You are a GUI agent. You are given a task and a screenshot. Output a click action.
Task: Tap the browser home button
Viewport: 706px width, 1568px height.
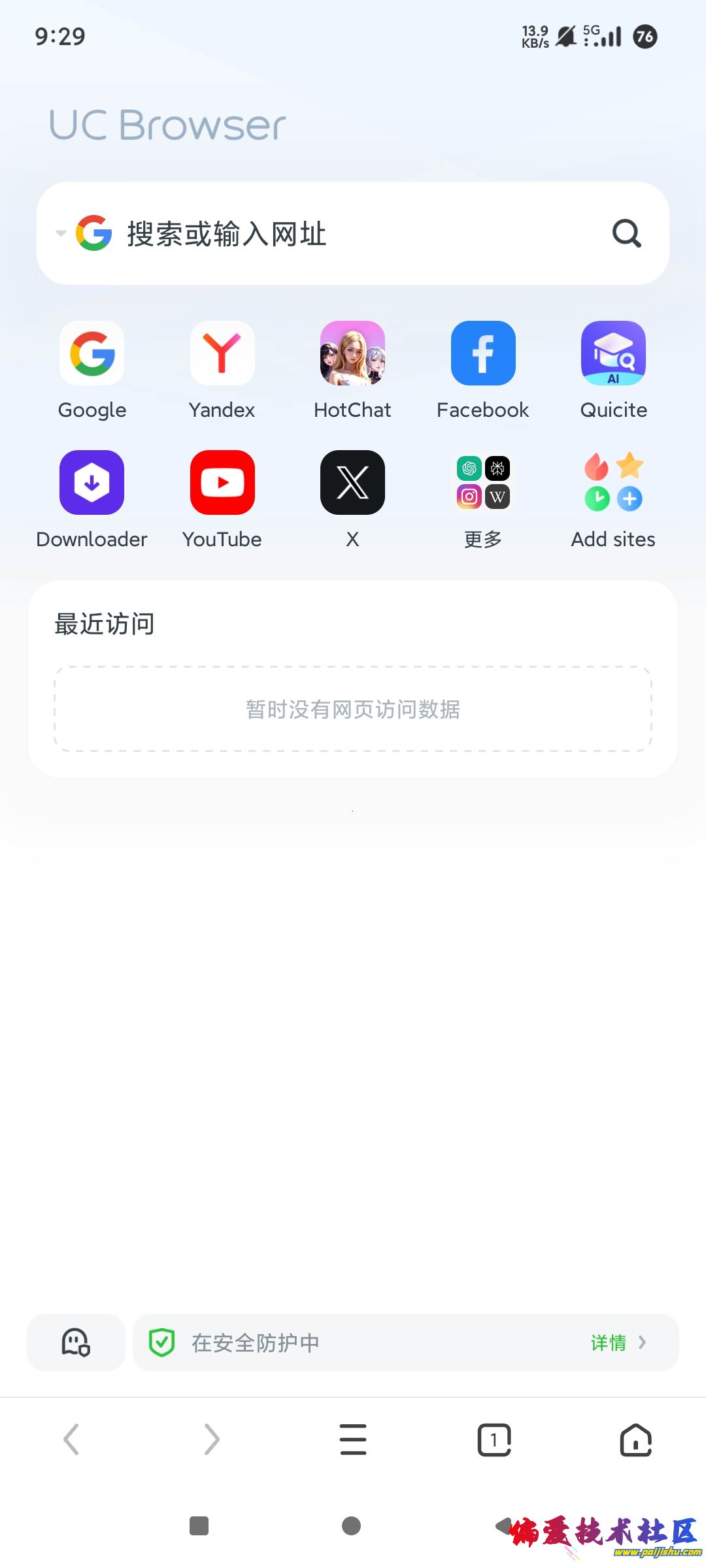(635, 1439)
